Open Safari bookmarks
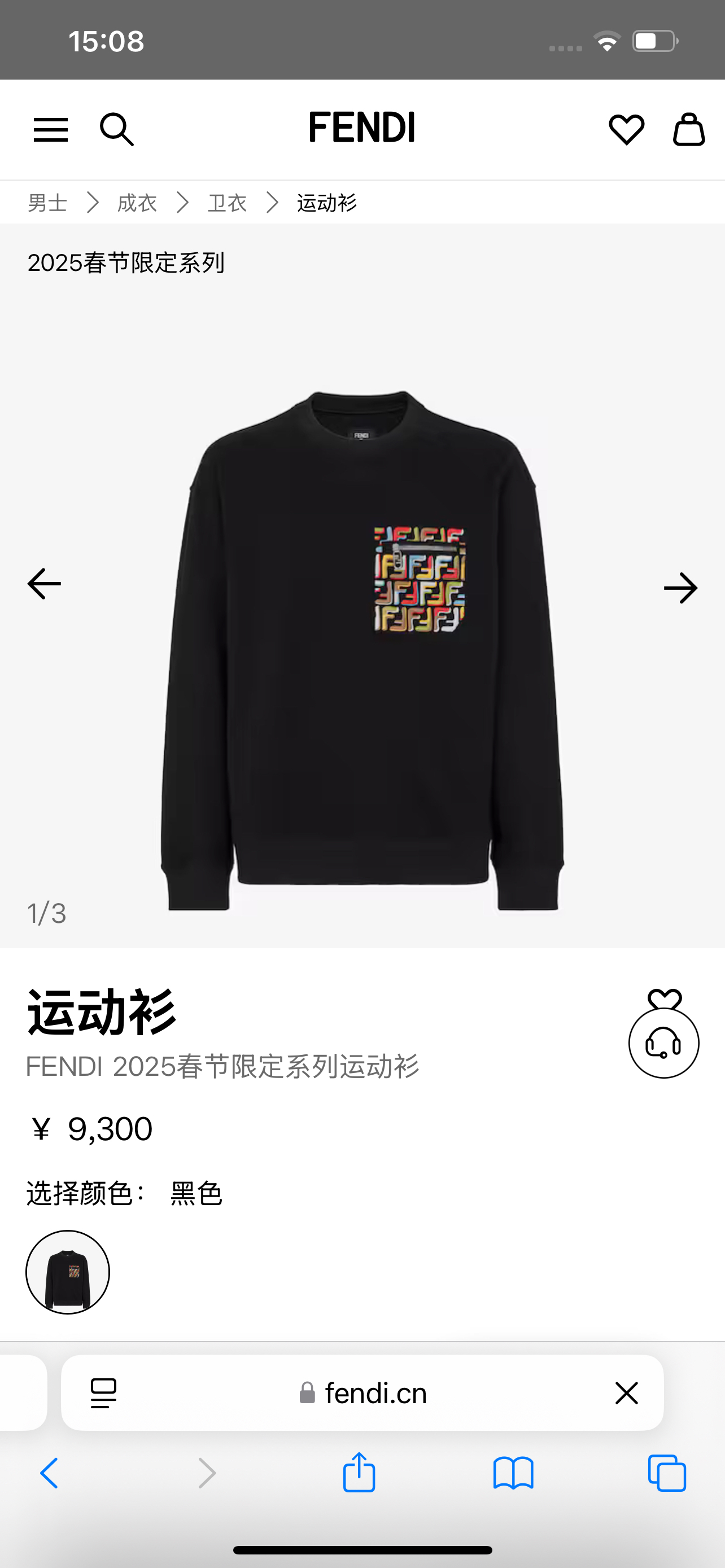725x1568 pixels. click(513, 1473)
